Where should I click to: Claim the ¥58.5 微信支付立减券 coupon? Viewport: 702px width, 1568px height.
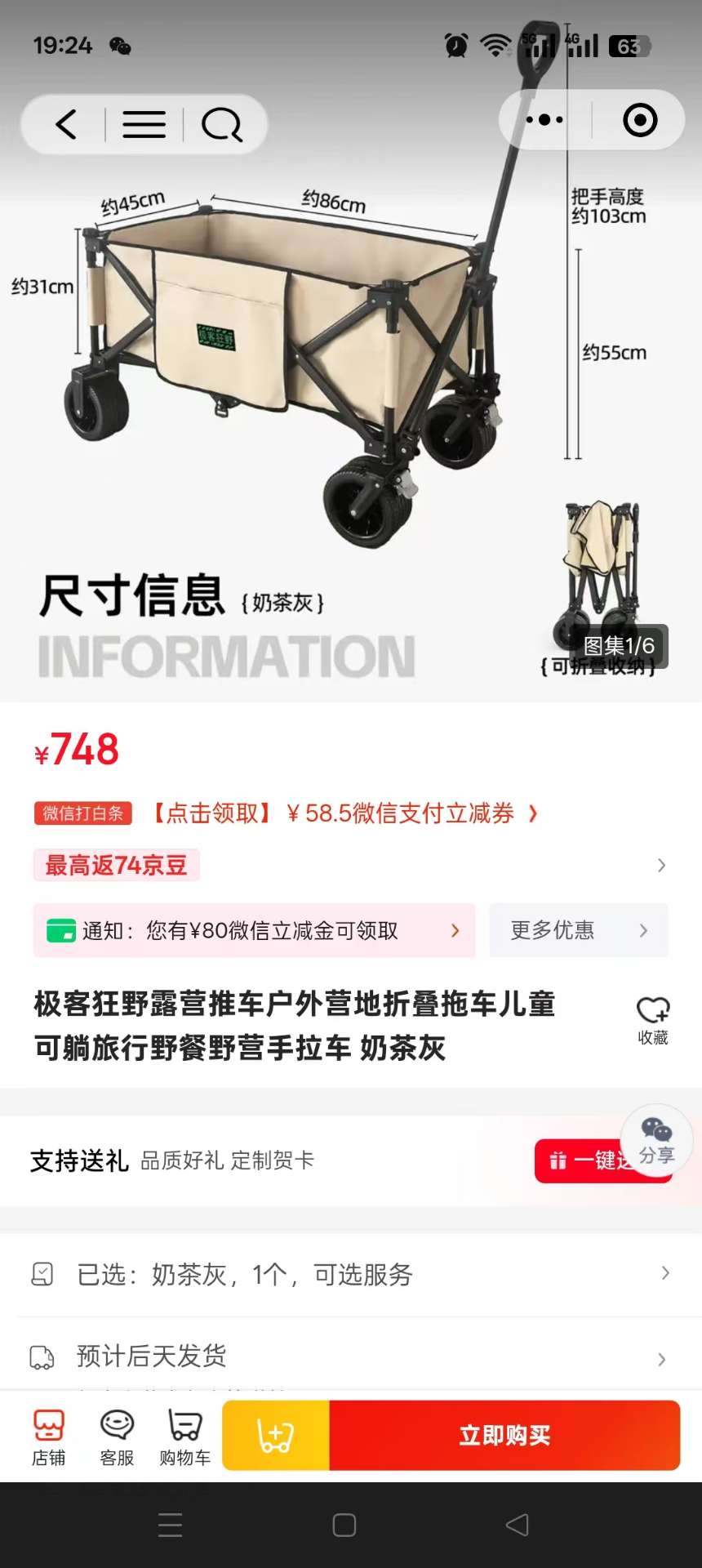(x=344, y=813)
